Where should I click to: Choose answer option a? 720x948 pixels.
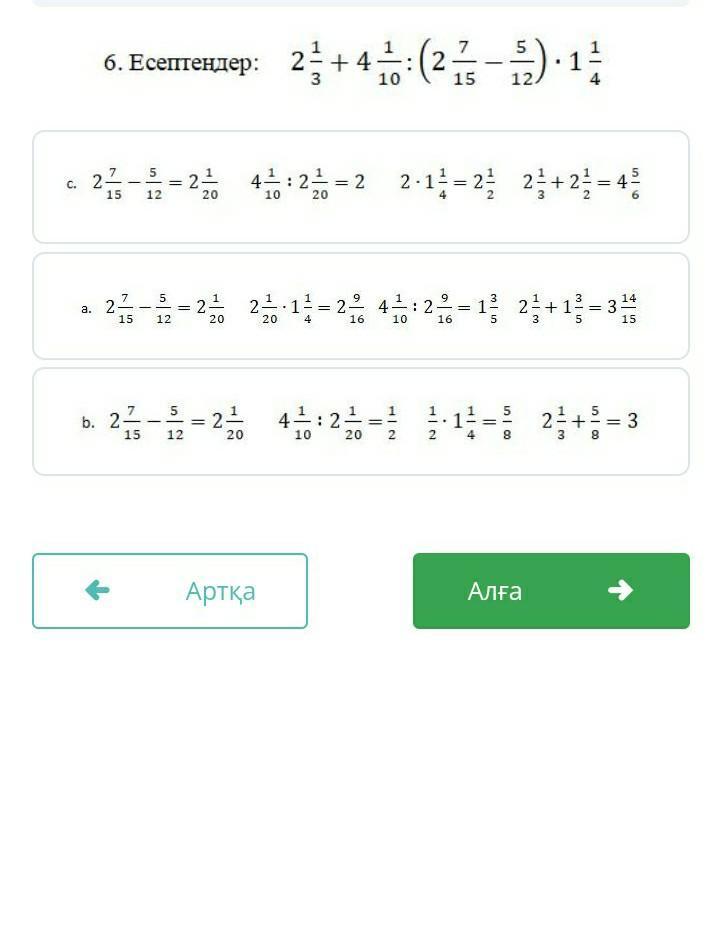click(360, 306)
